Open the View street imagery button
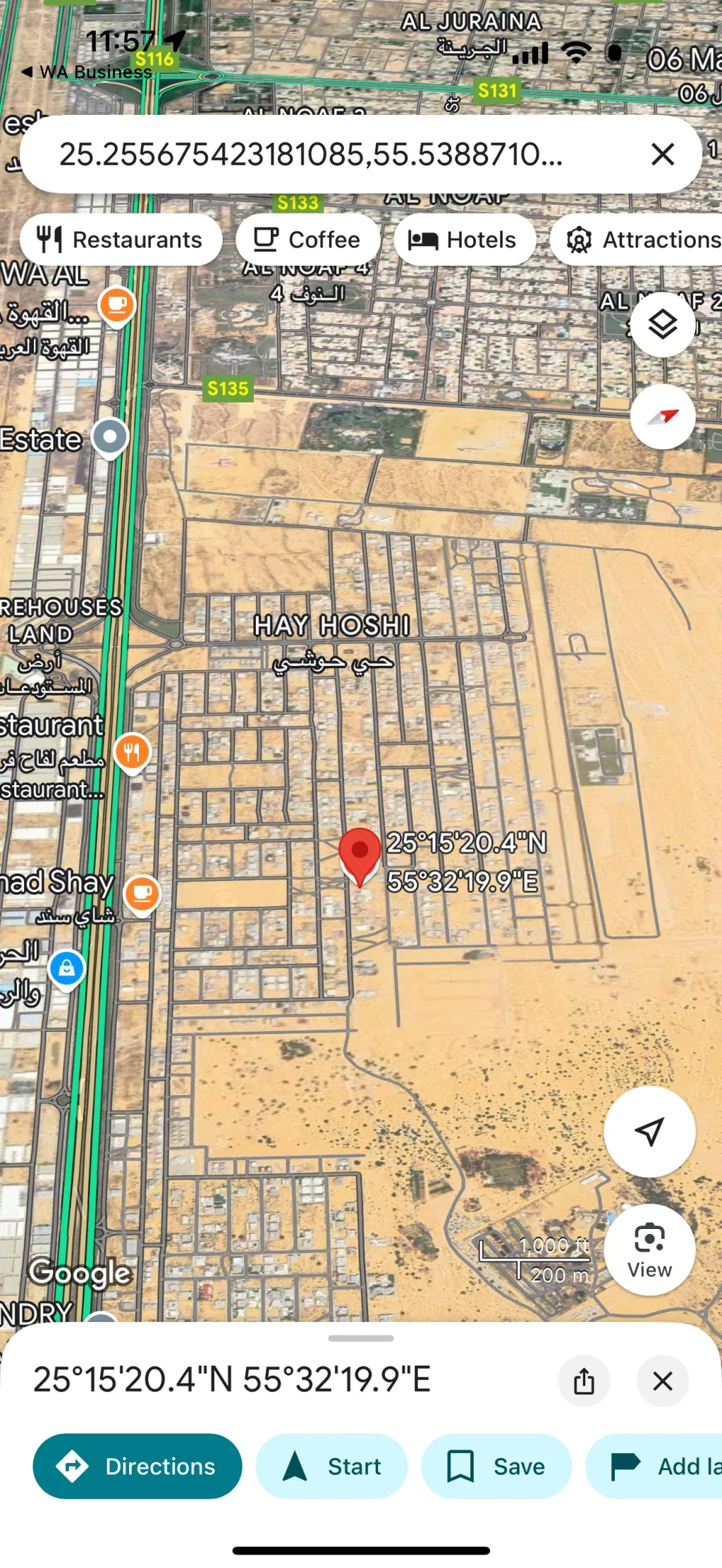The image size is (722, 1568). point(649,1250)
